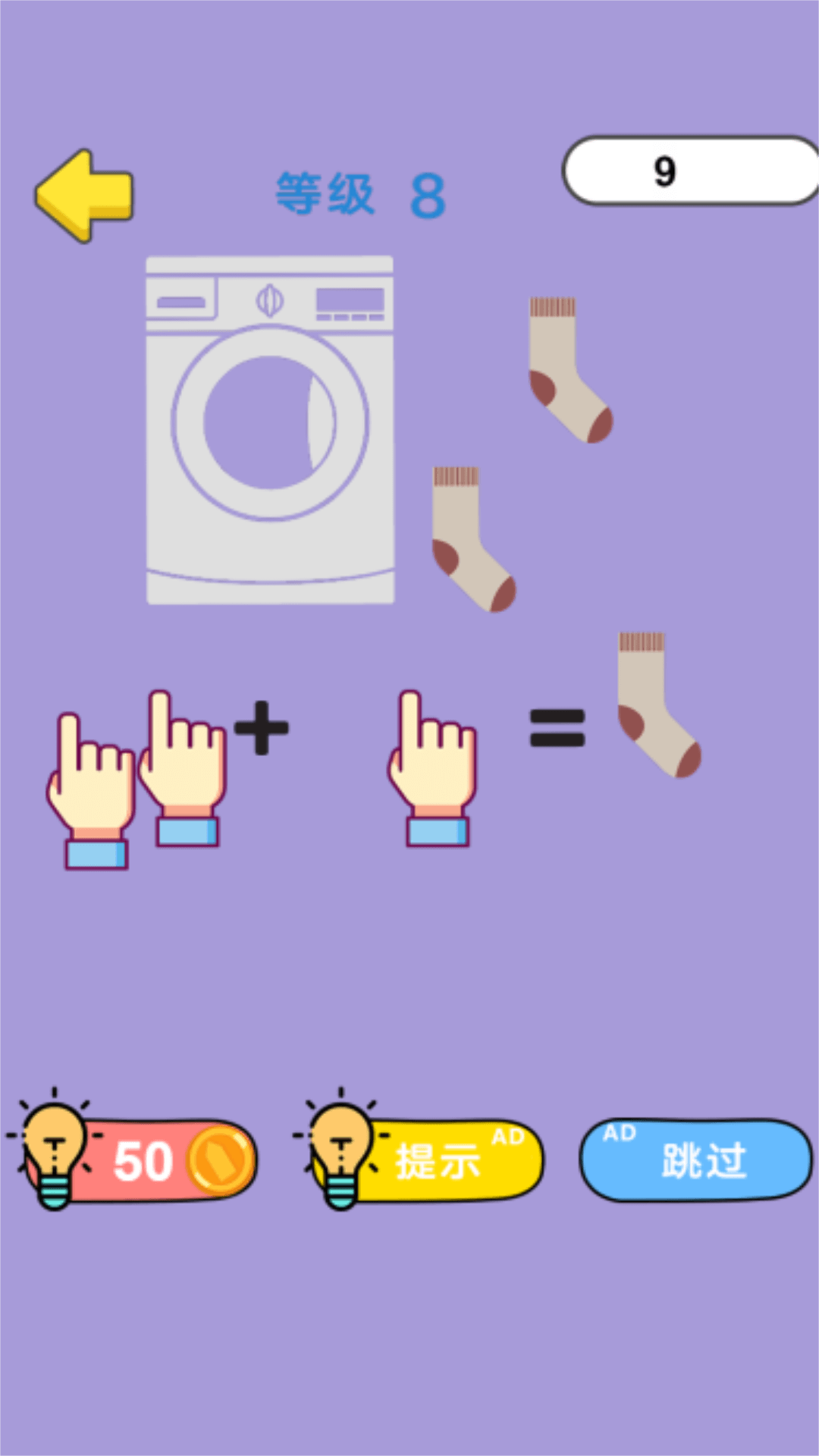Go back with the yellow arrow
The width and height of the screenshot is (819, 1456).
(x=84, y=196)
